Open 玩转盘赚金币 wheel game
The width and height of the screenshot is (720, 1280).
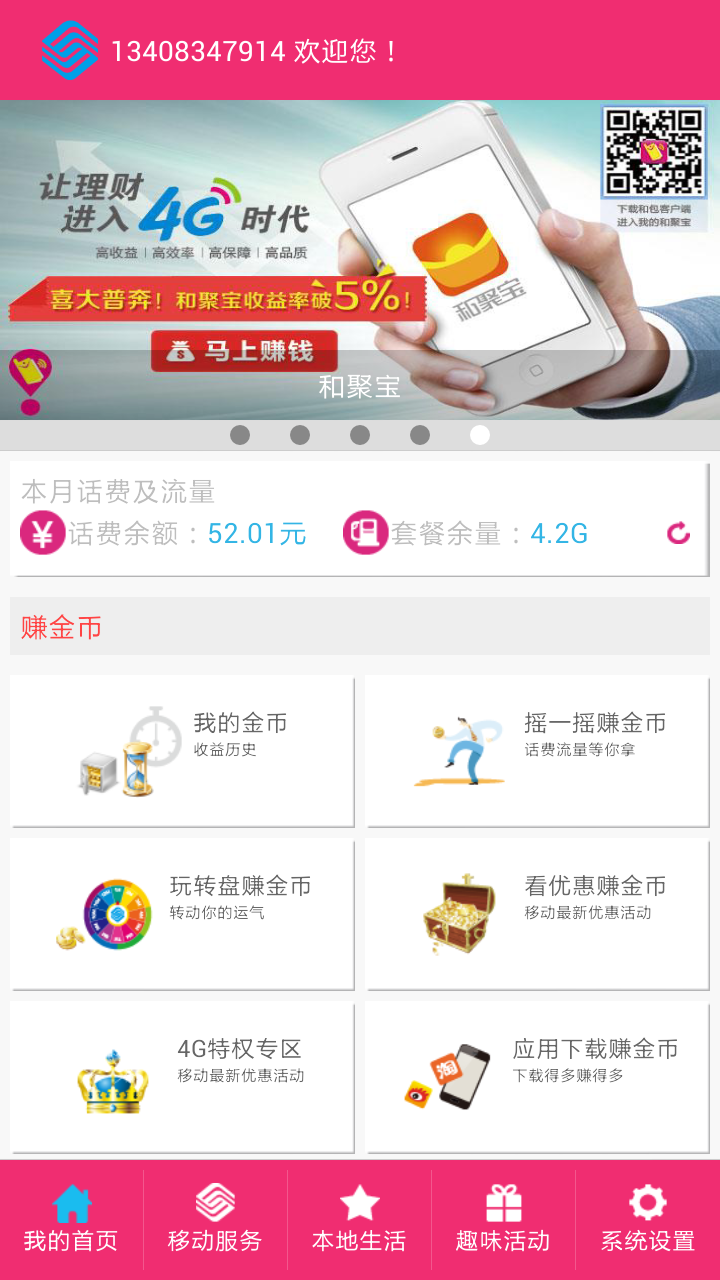tap(182, 914)
